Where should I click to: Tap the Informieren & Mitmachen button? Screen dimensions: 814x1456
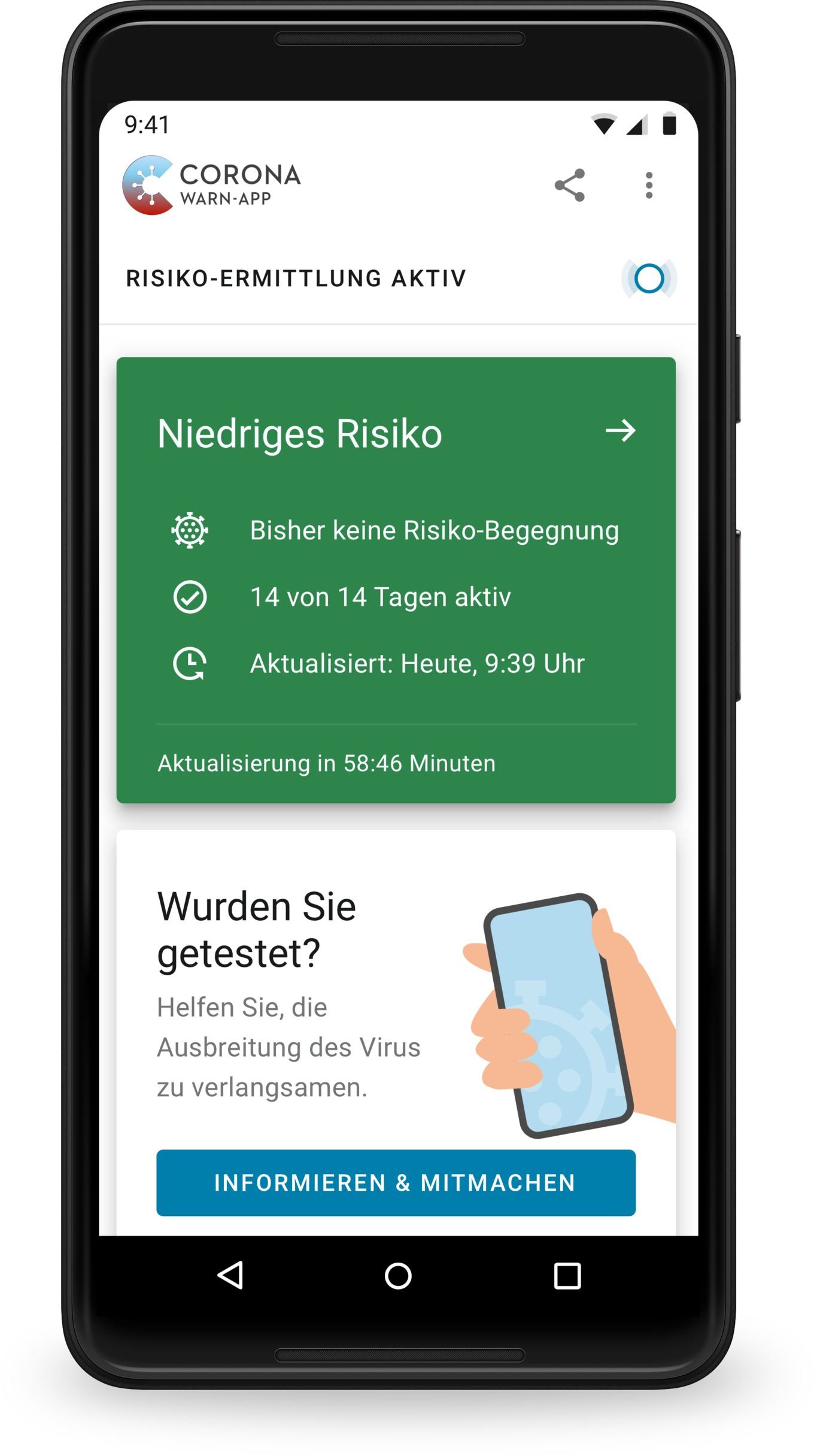tap(396, 1182)
